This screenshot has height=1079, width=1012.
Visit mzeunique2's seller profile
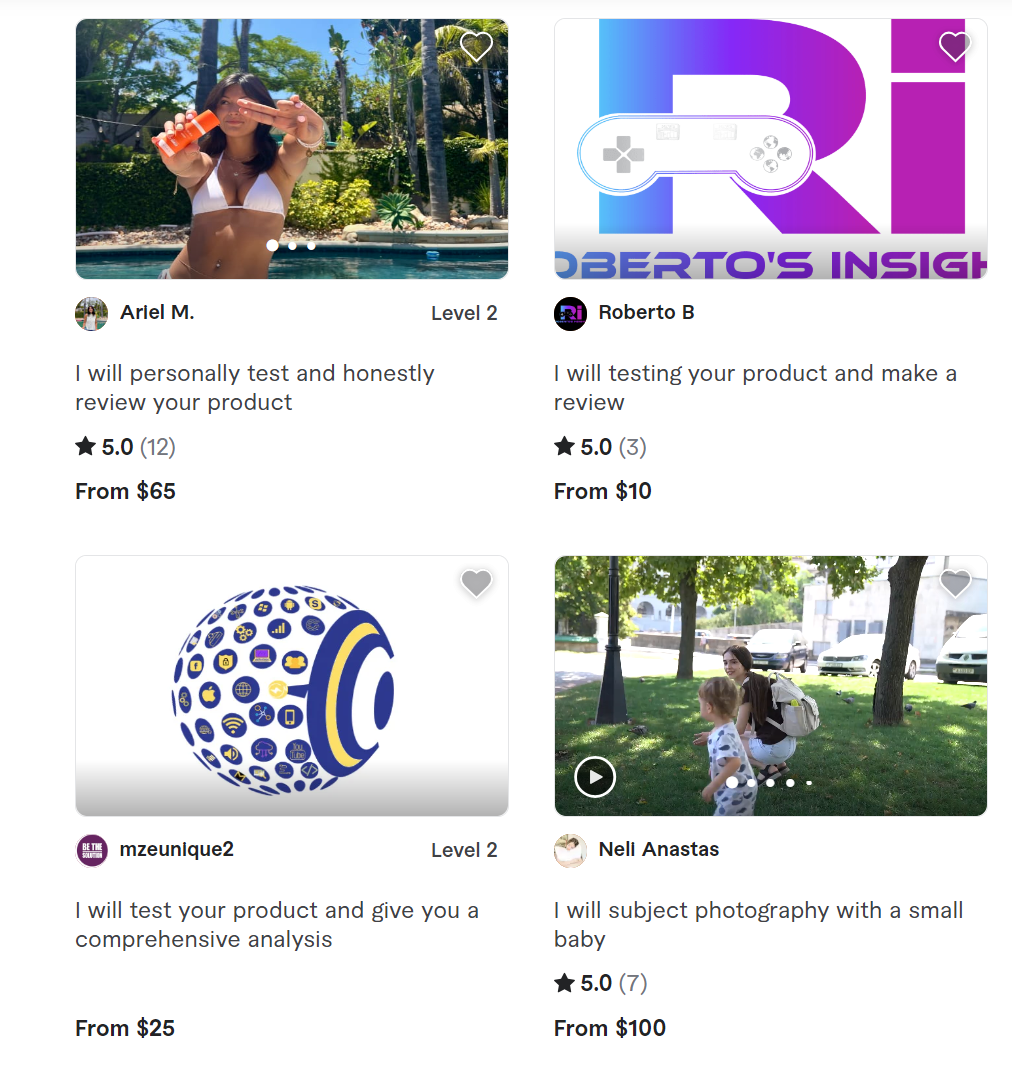[x=176, y=850]
